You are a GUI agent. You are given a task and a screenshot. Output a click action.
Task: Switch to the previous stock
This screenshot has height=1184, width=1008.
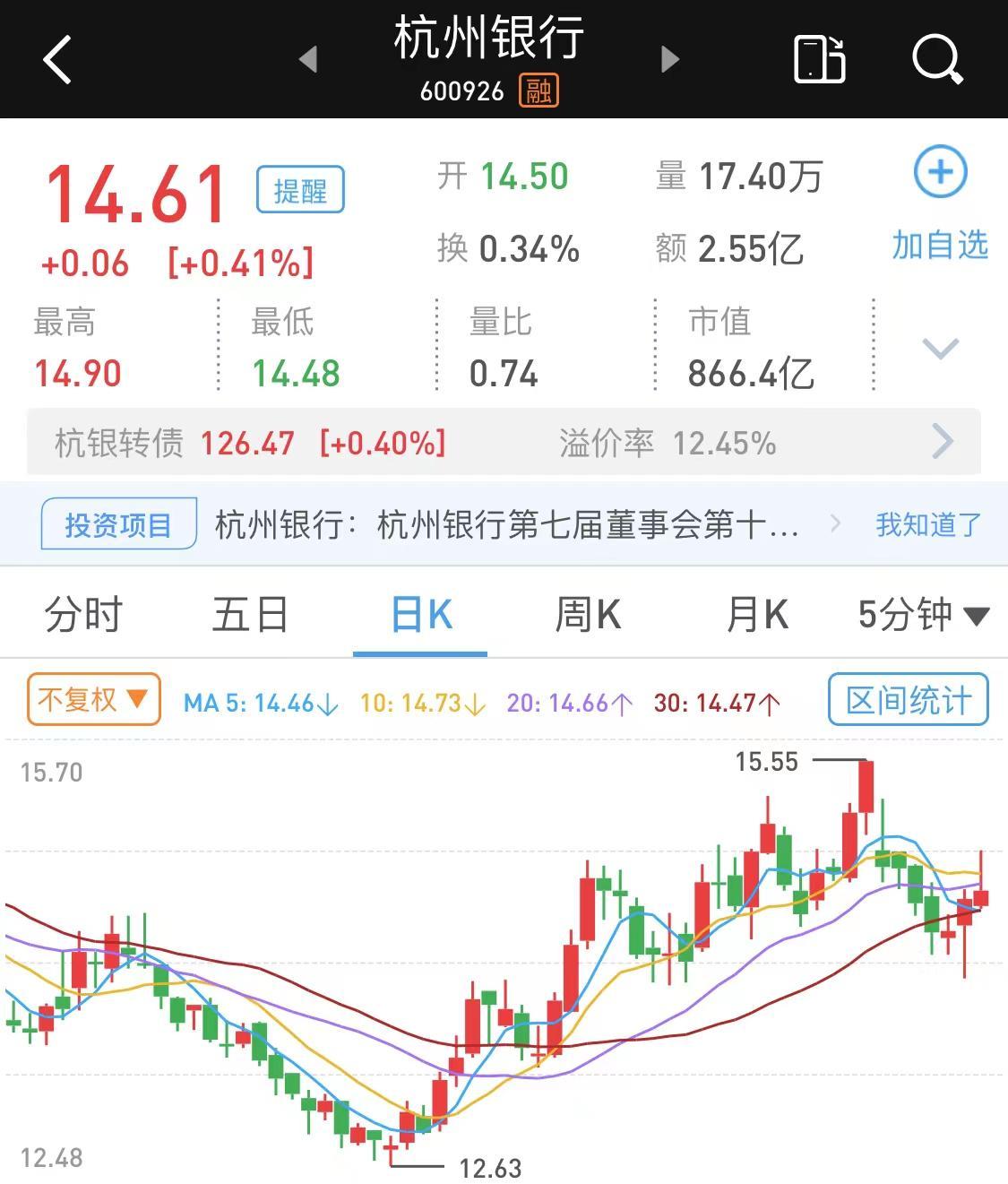308,60
